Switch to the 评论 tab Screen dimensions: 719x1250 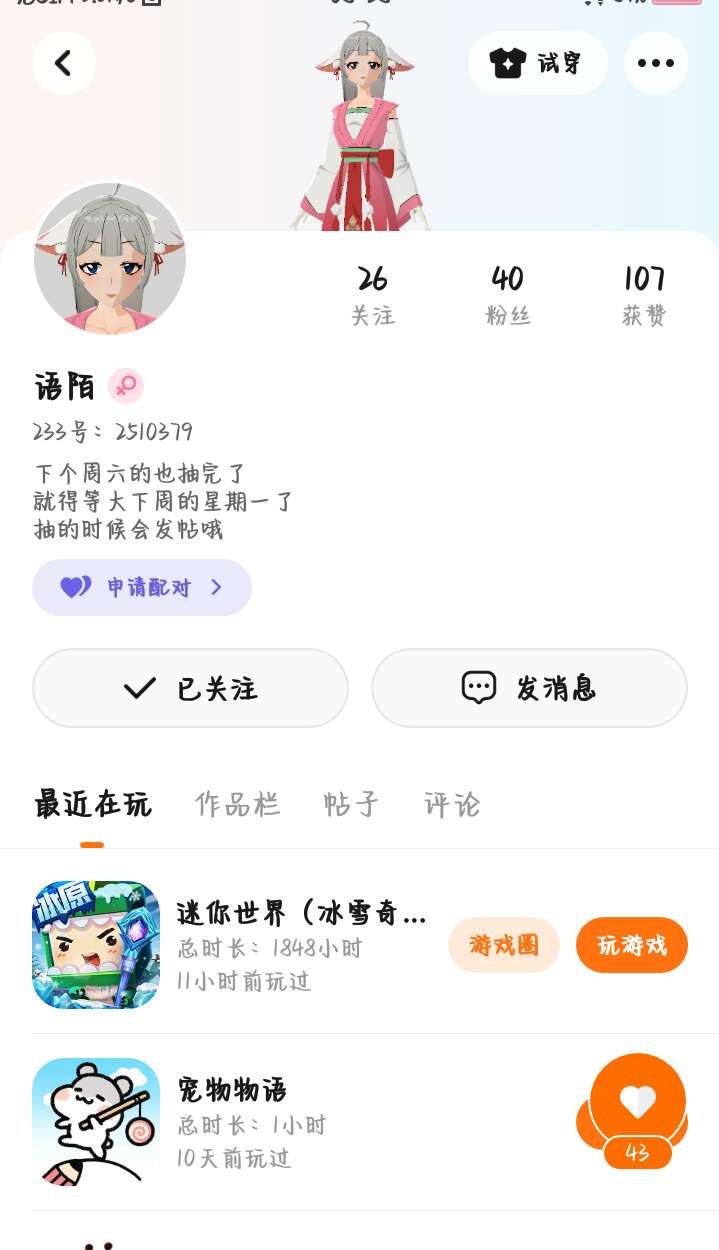452,804
